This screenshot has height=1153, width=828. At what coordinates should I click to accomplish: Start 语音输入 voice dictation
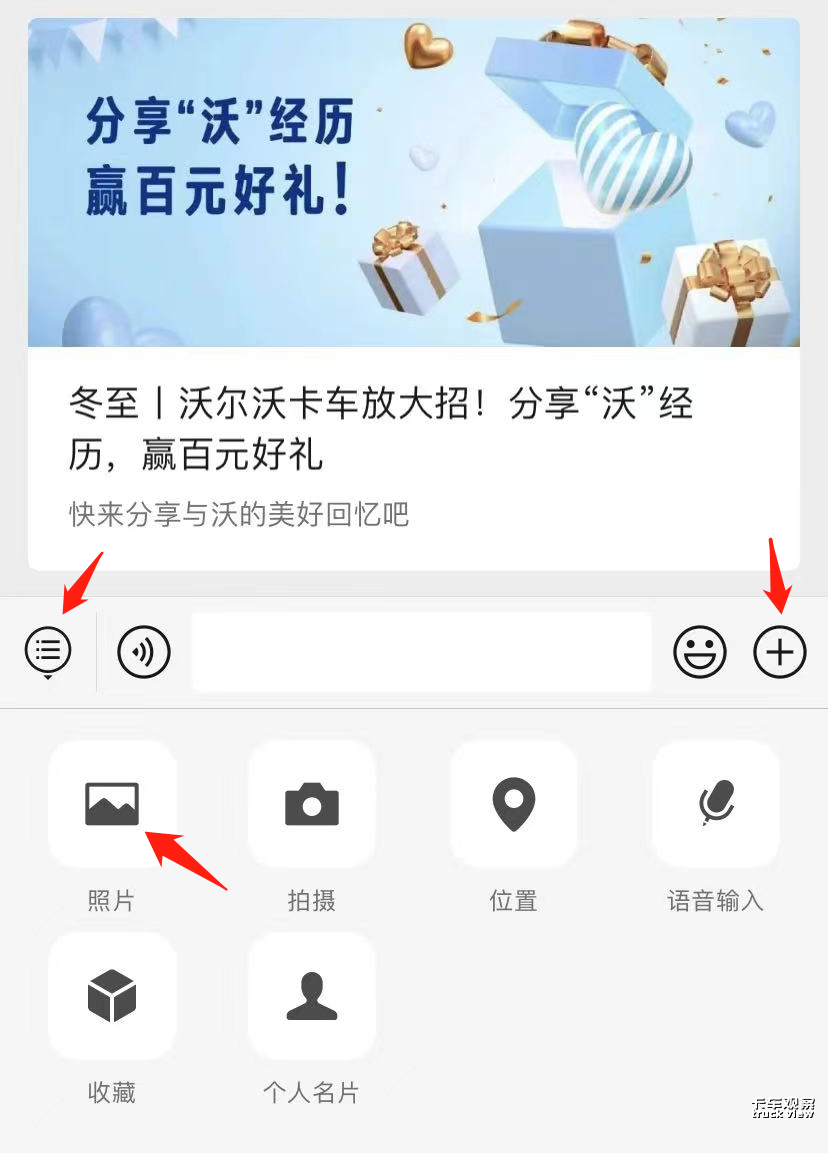pos(716,804)
